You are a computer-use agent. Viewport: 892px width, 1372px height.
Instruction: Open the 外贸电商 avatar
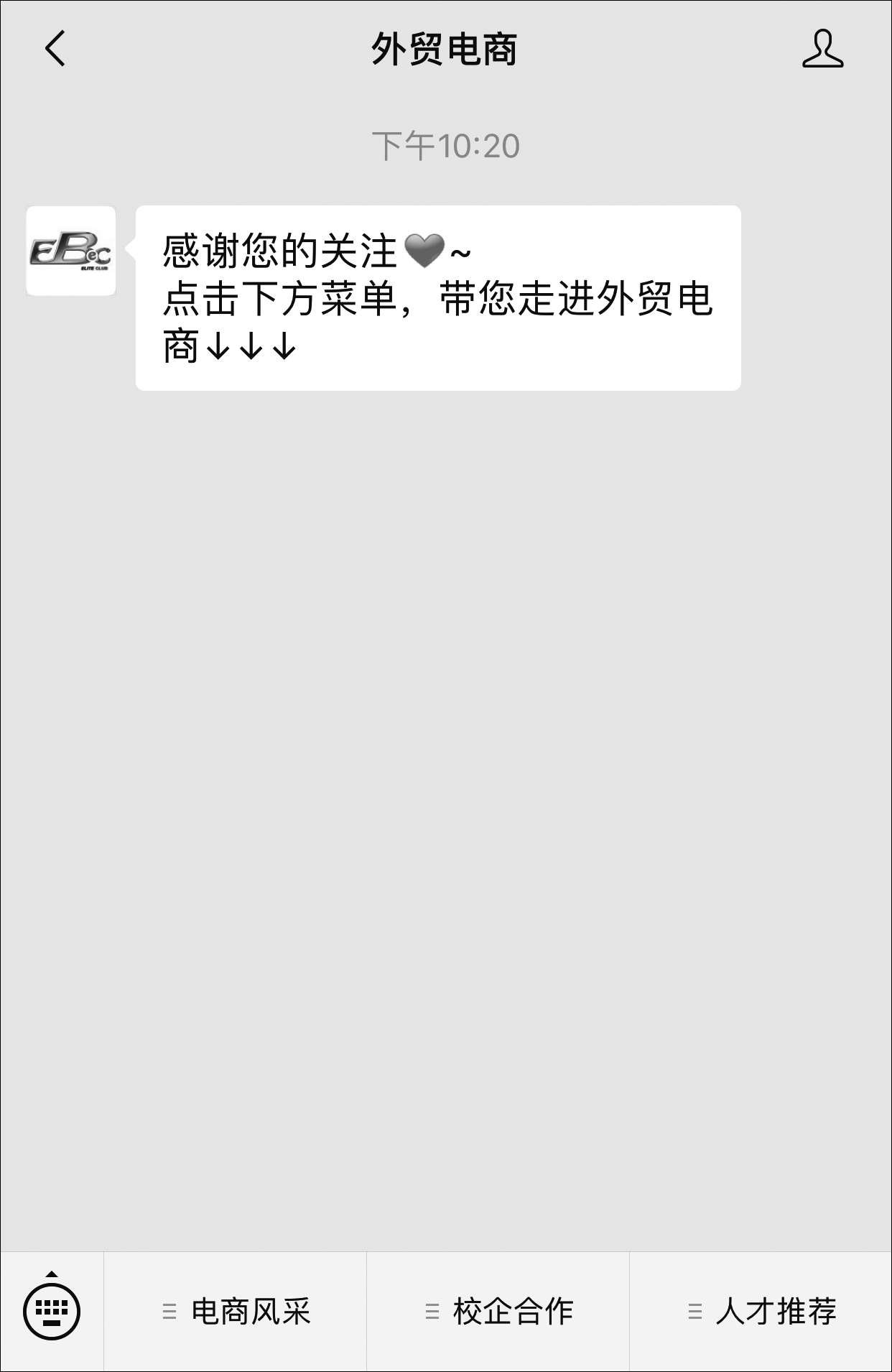(71, 251)
